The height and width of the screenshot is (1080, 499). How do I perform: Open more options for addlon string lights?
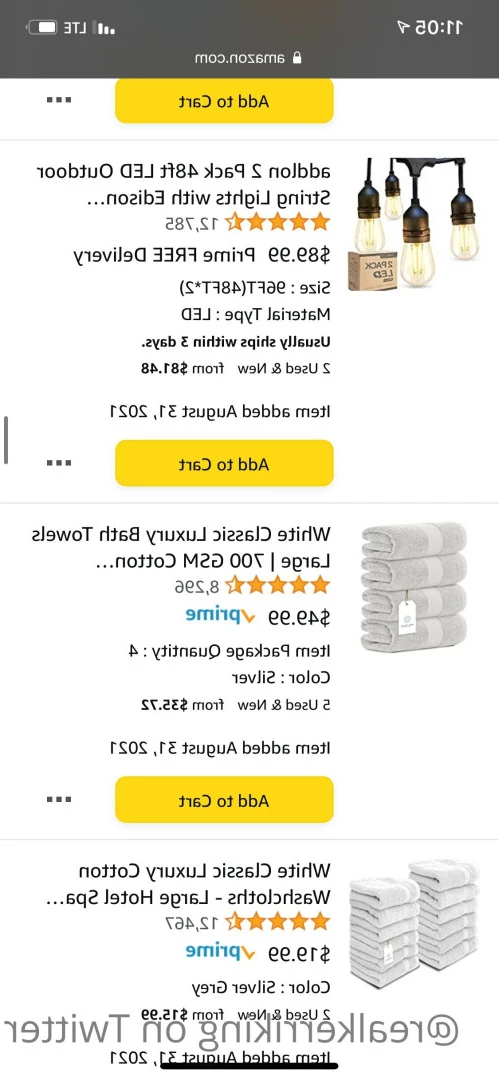click(x=59, y=463)
